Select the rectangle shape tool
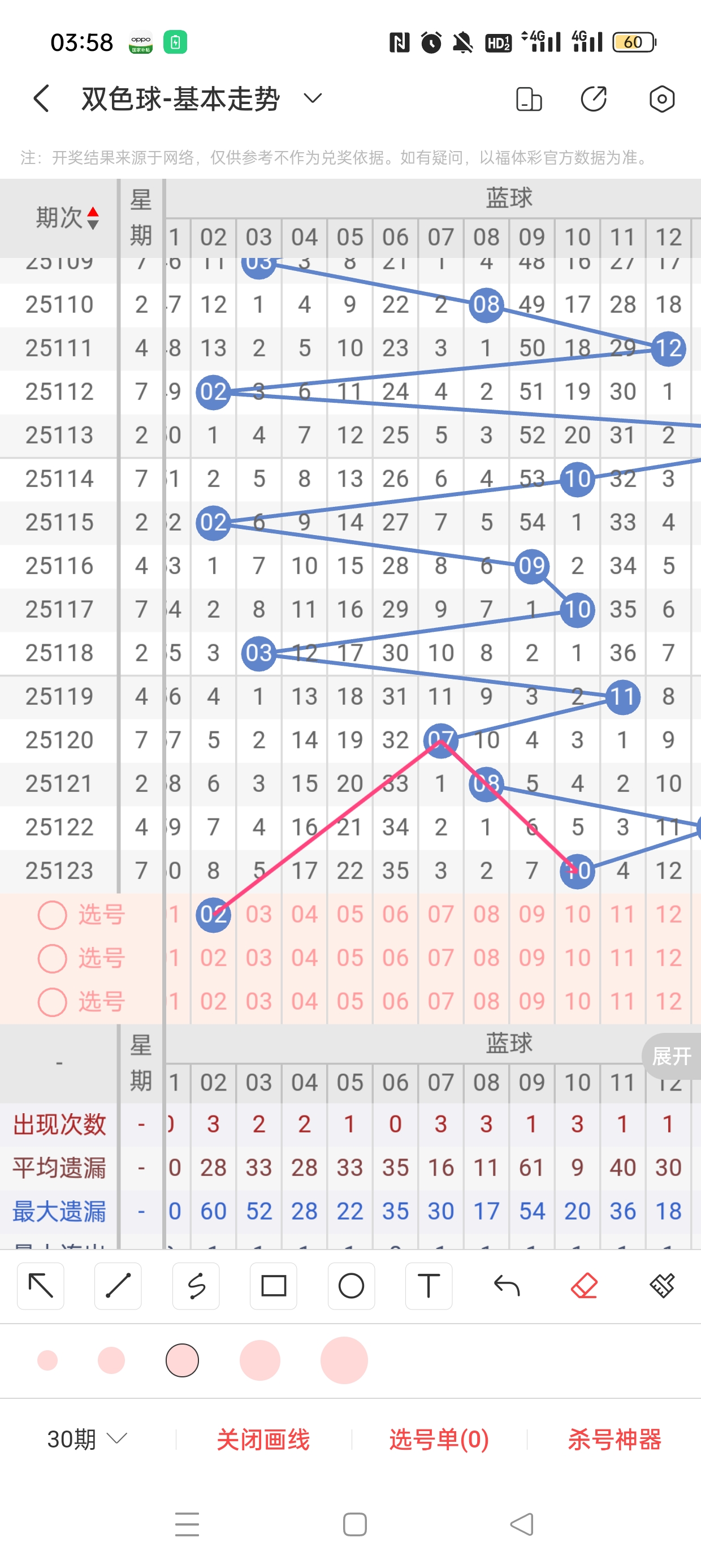Viewport: 701px width, 1568px height. 273,1286
